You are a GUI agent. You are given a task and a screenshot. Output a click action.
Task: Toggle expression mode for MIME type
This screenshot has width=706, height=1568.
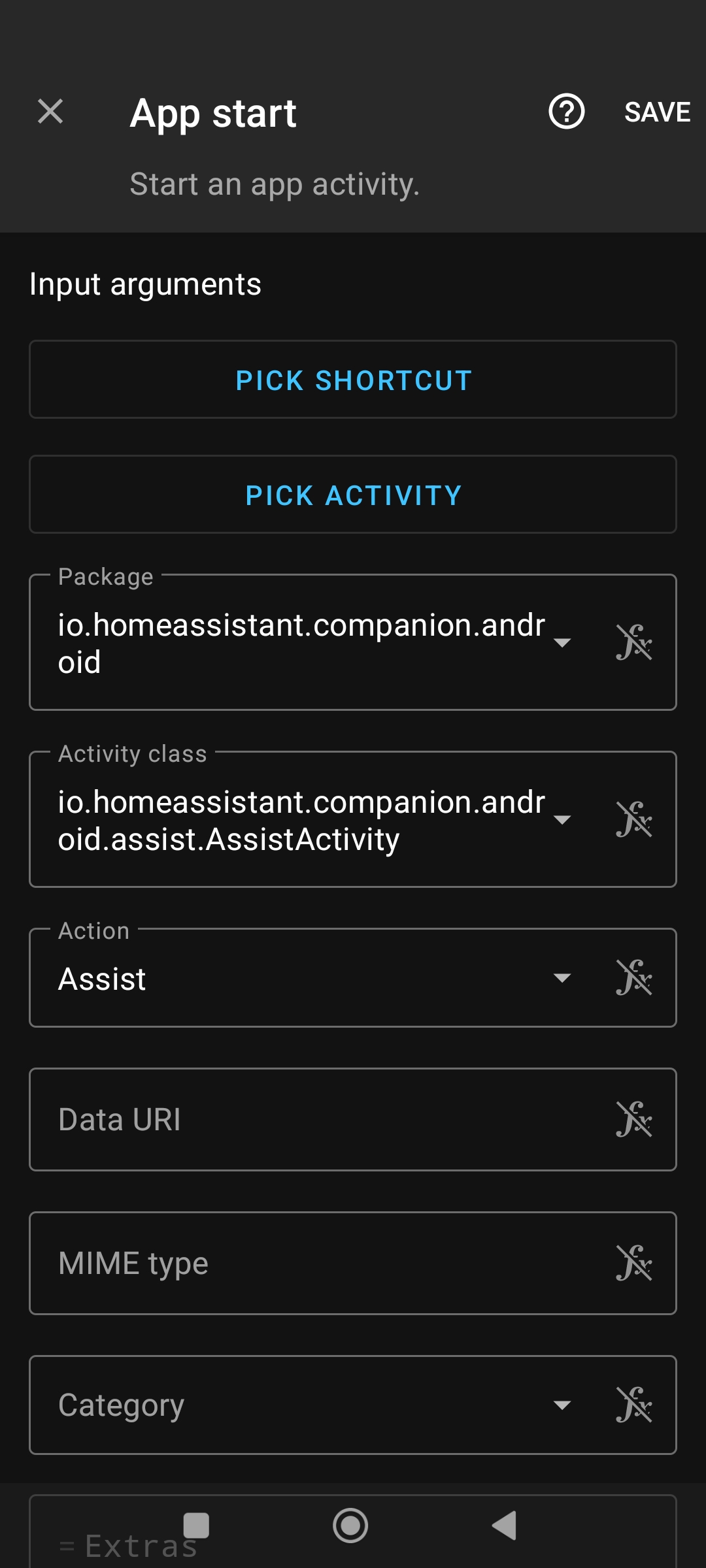coord(633,1264)
